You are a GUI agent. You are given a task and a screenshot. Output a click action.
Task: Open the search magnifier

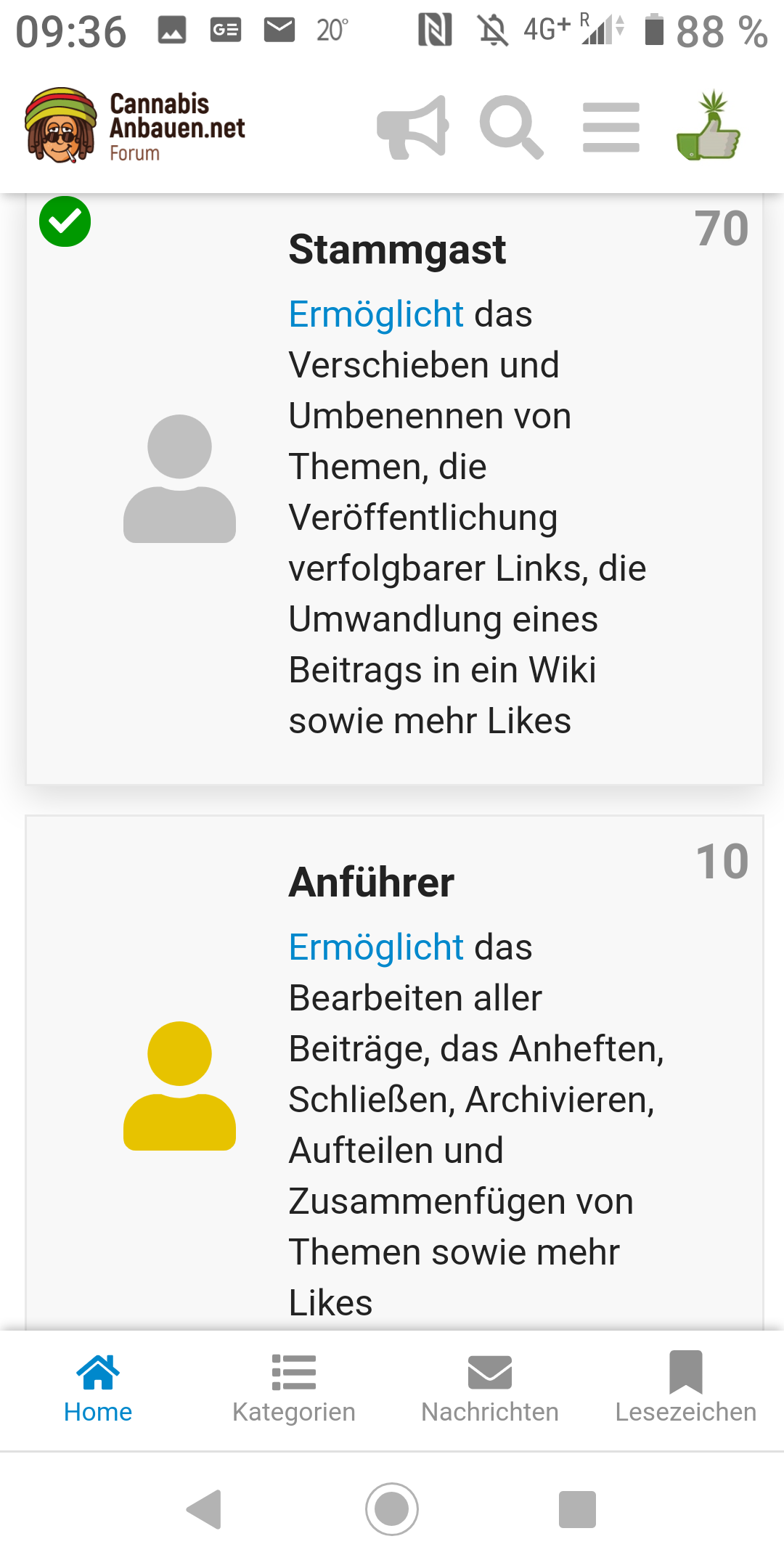pos(511,127)
